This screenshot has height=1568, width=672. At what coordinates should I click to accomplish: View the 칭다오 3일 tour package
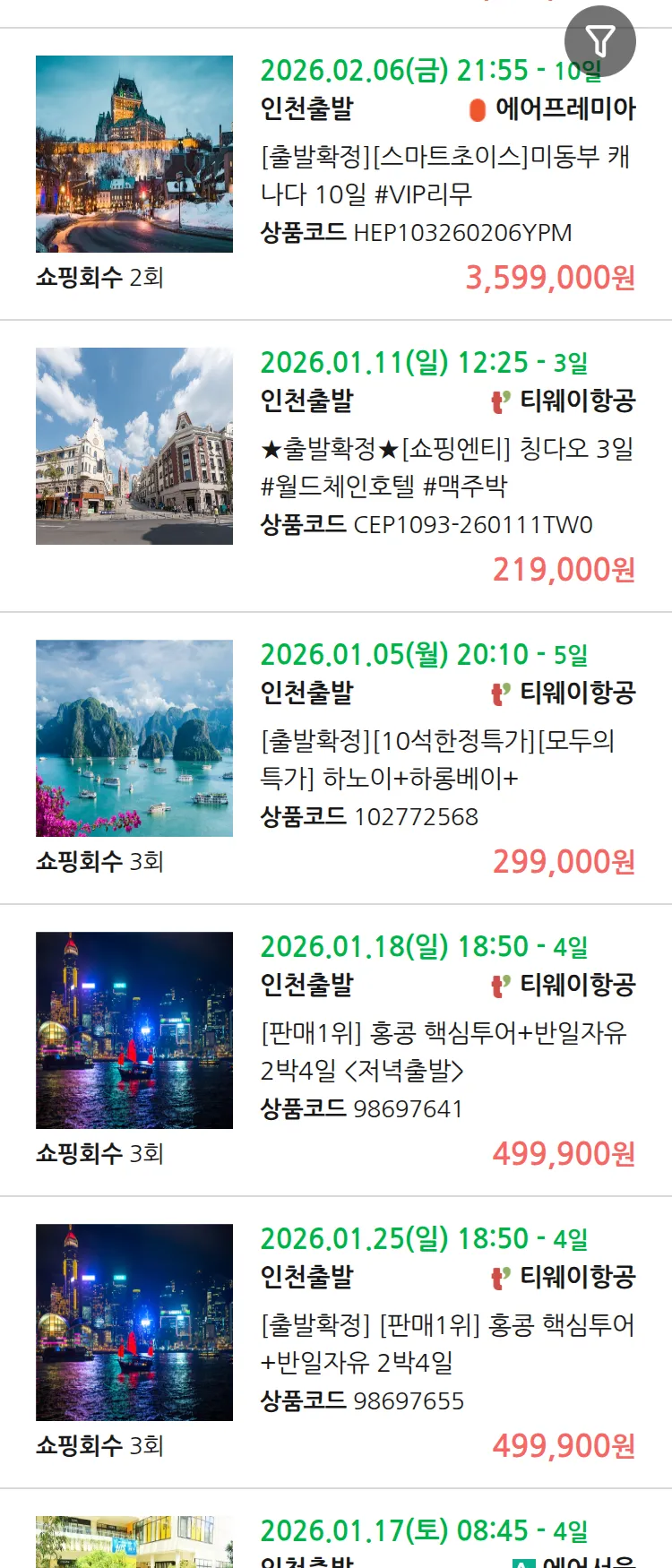pos(446,467)
